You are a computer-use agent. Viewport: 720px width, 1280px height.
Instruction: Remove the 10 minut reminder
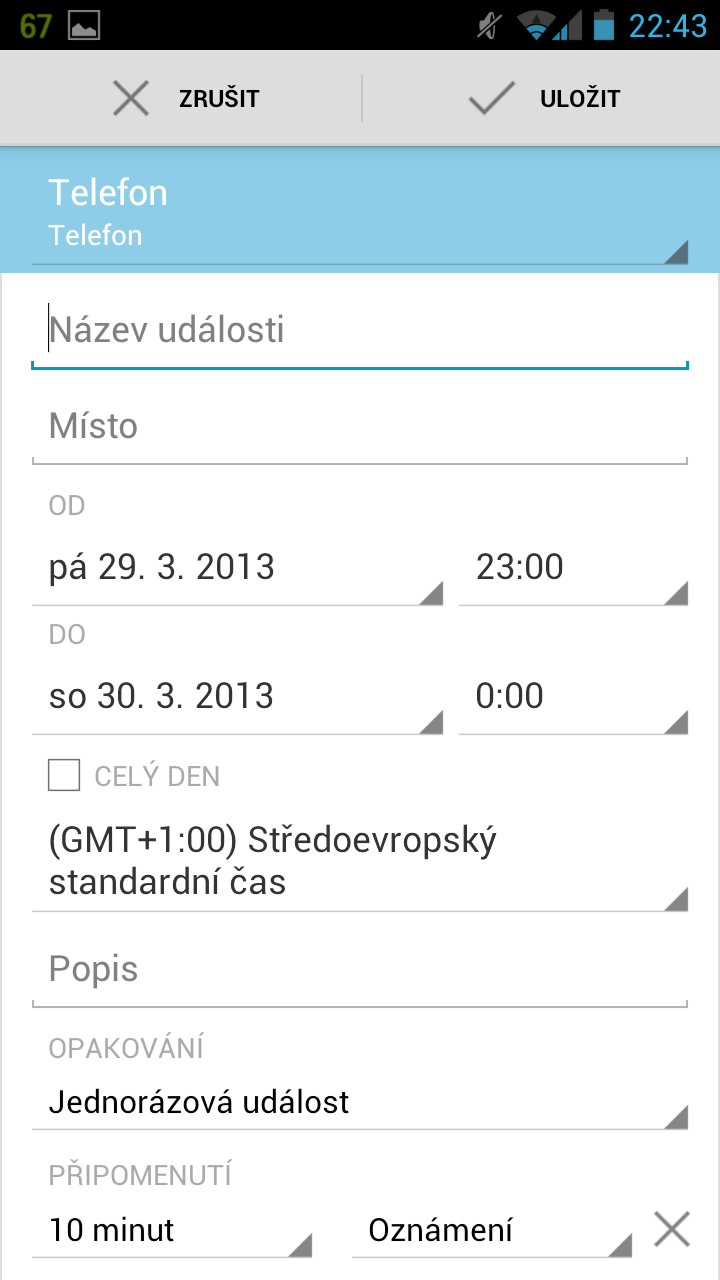(672, 1229)
